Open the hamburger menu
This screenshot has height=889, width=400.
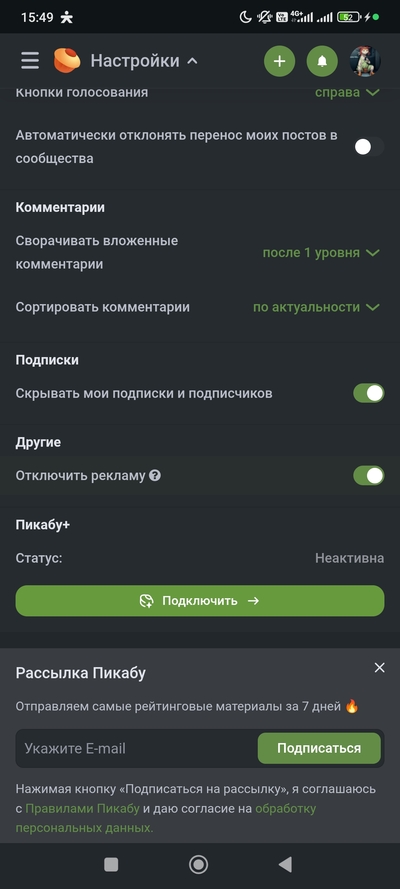[x=30, y=61]
